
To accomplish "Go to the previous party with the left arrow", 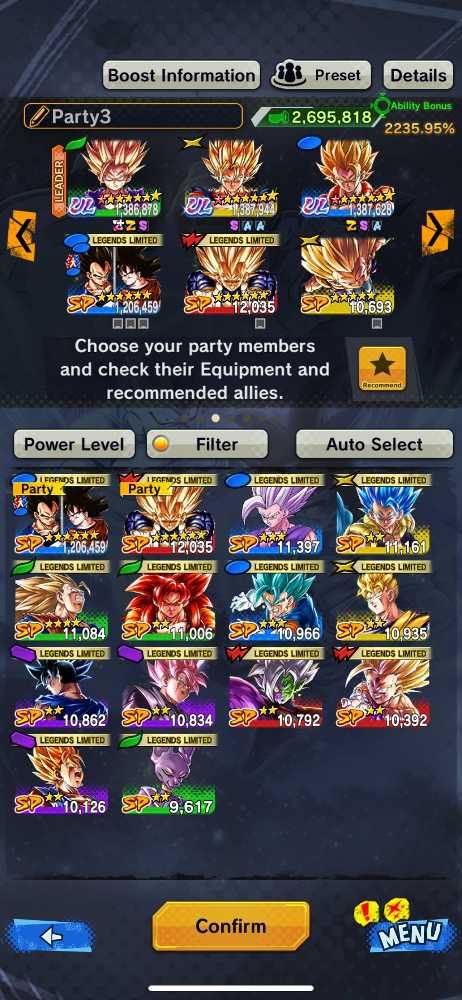I will click(x=22, y=235).
